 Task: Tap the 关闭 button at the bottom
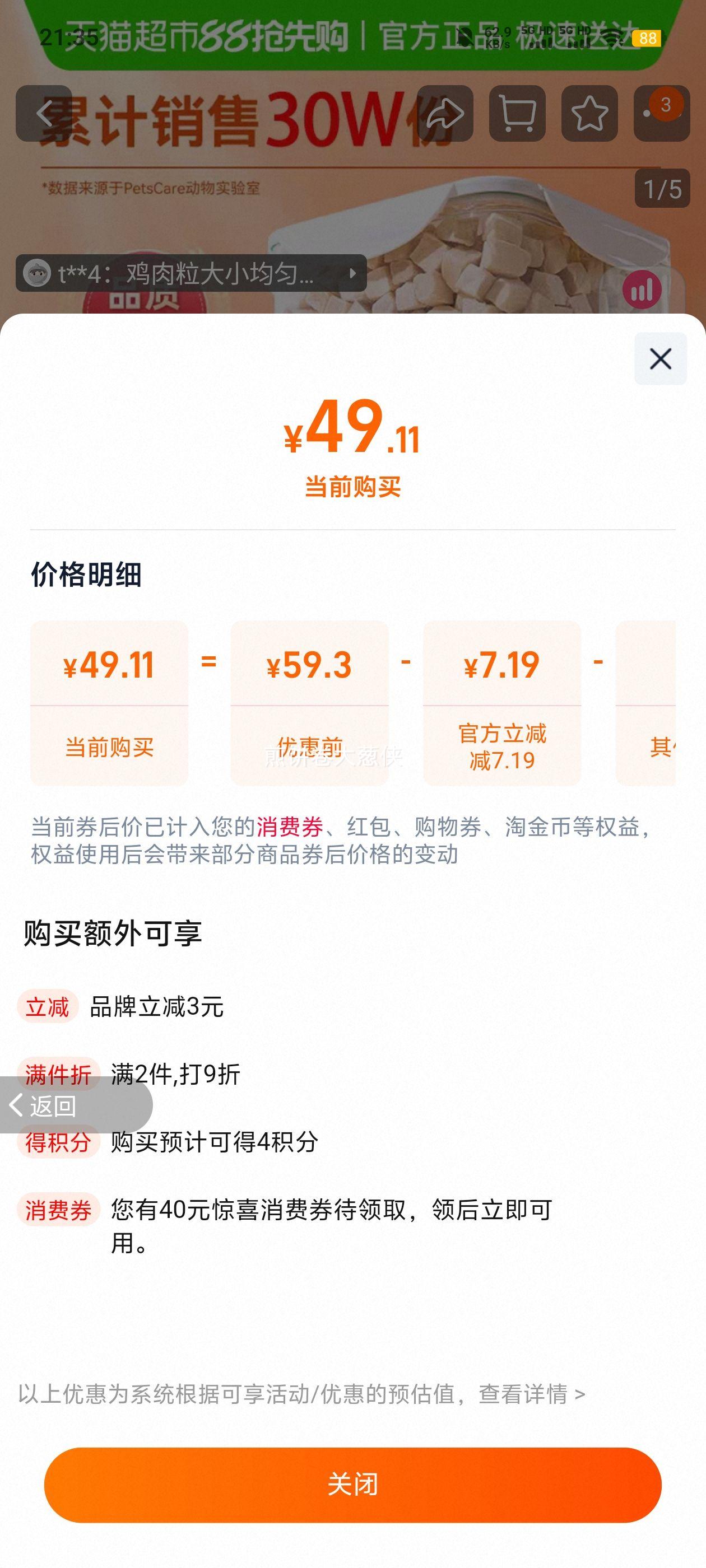[352, 1485]
